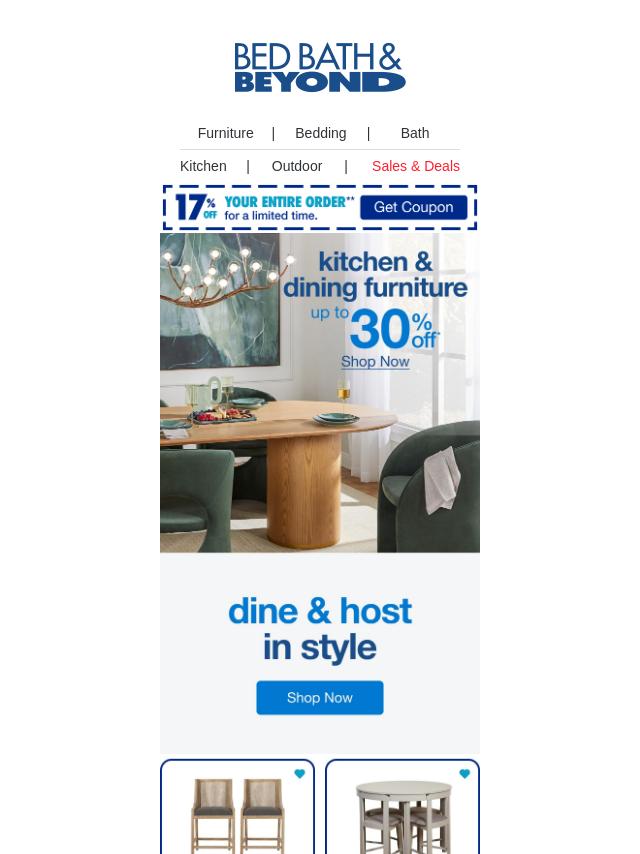Open the counter stools product card
Viewport: 640px width, 854px height.
click(x=238, y=815)
